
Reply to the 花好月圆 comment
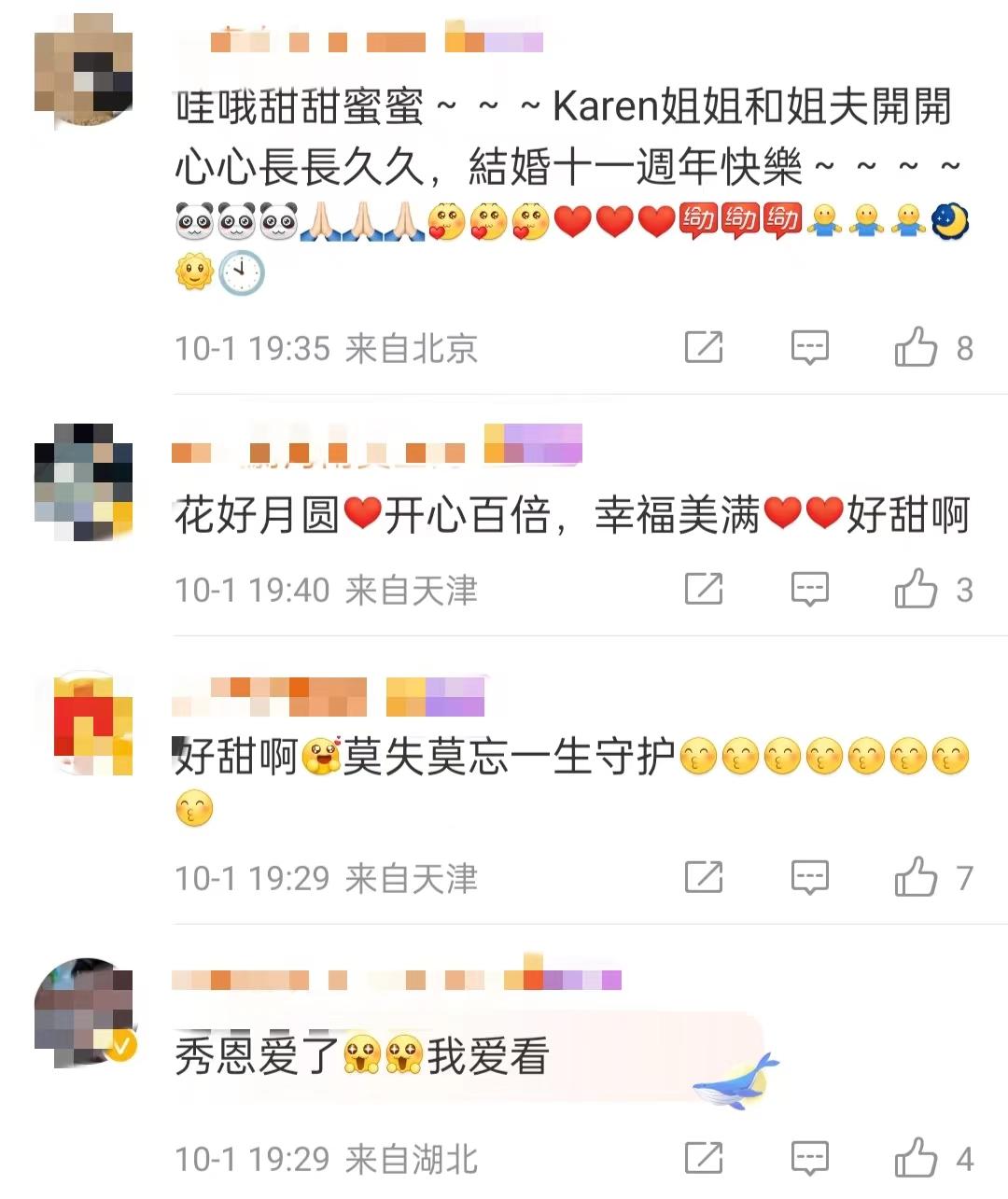tap(809, 589)
